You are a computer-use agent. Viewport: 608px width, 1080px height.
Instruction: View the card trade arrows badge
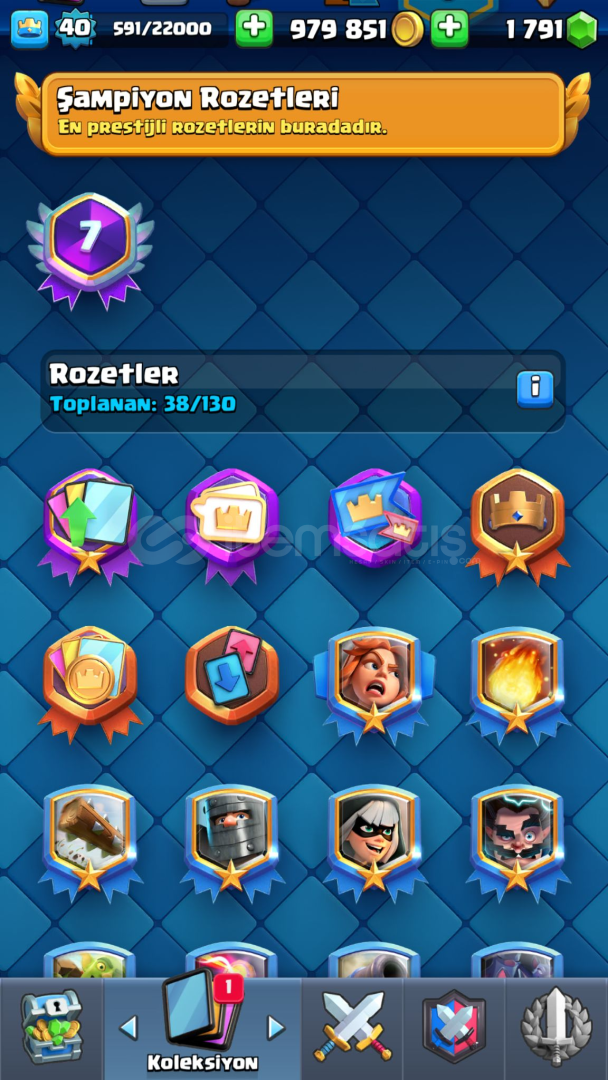(232, 675)
